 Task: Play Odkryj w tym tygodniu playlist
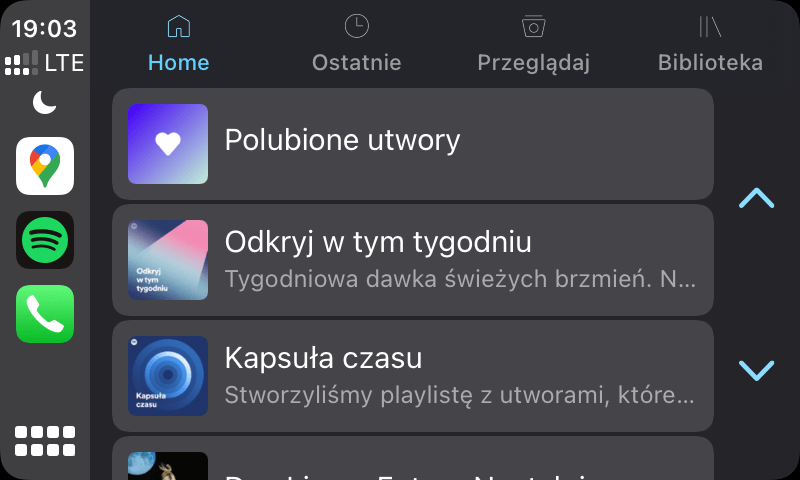pyautogui.click(x=412, y=259)
